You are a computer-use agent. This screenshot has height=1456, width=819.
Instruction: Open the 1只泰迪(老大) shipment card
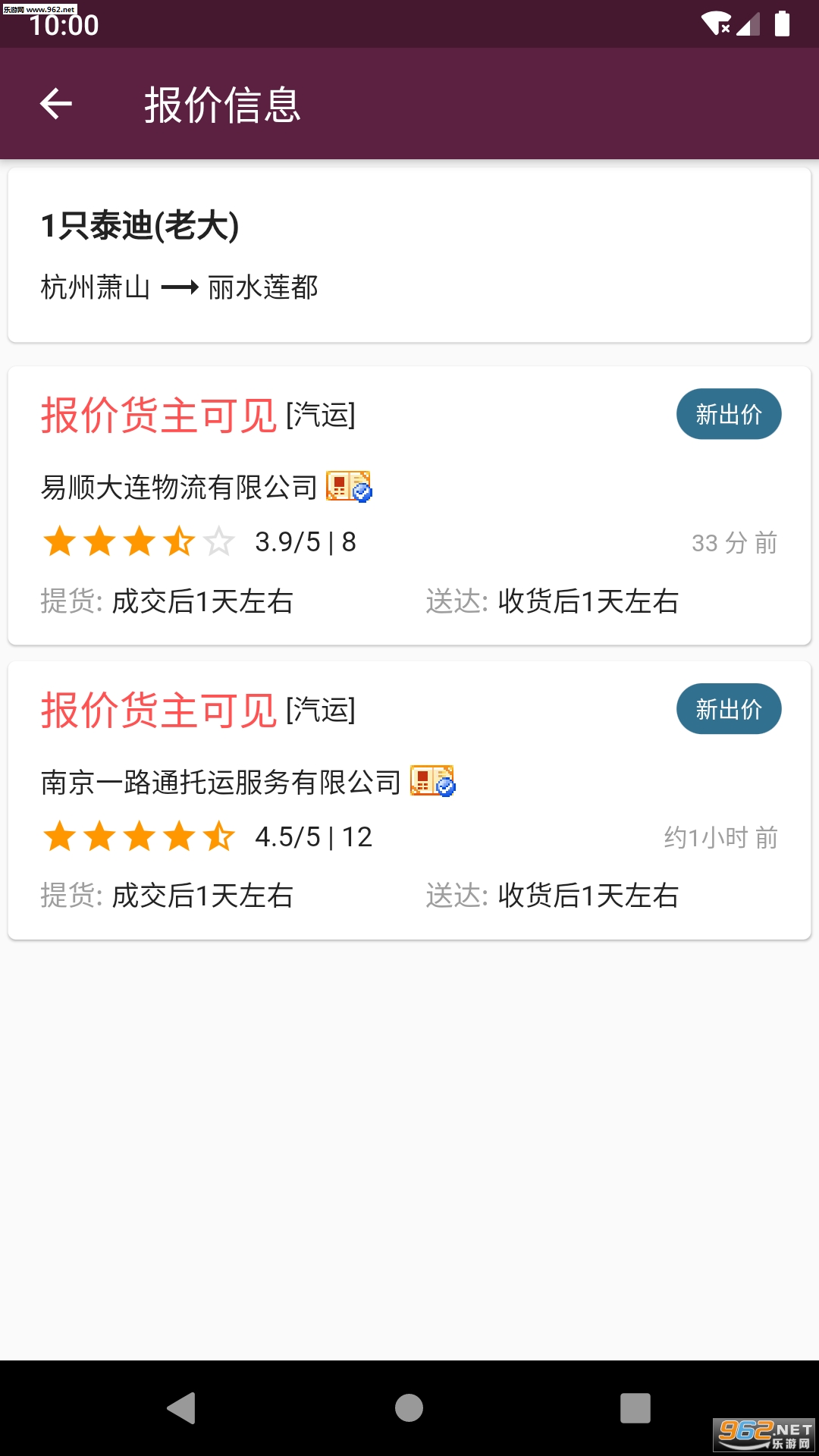click(x=409, y=255)
